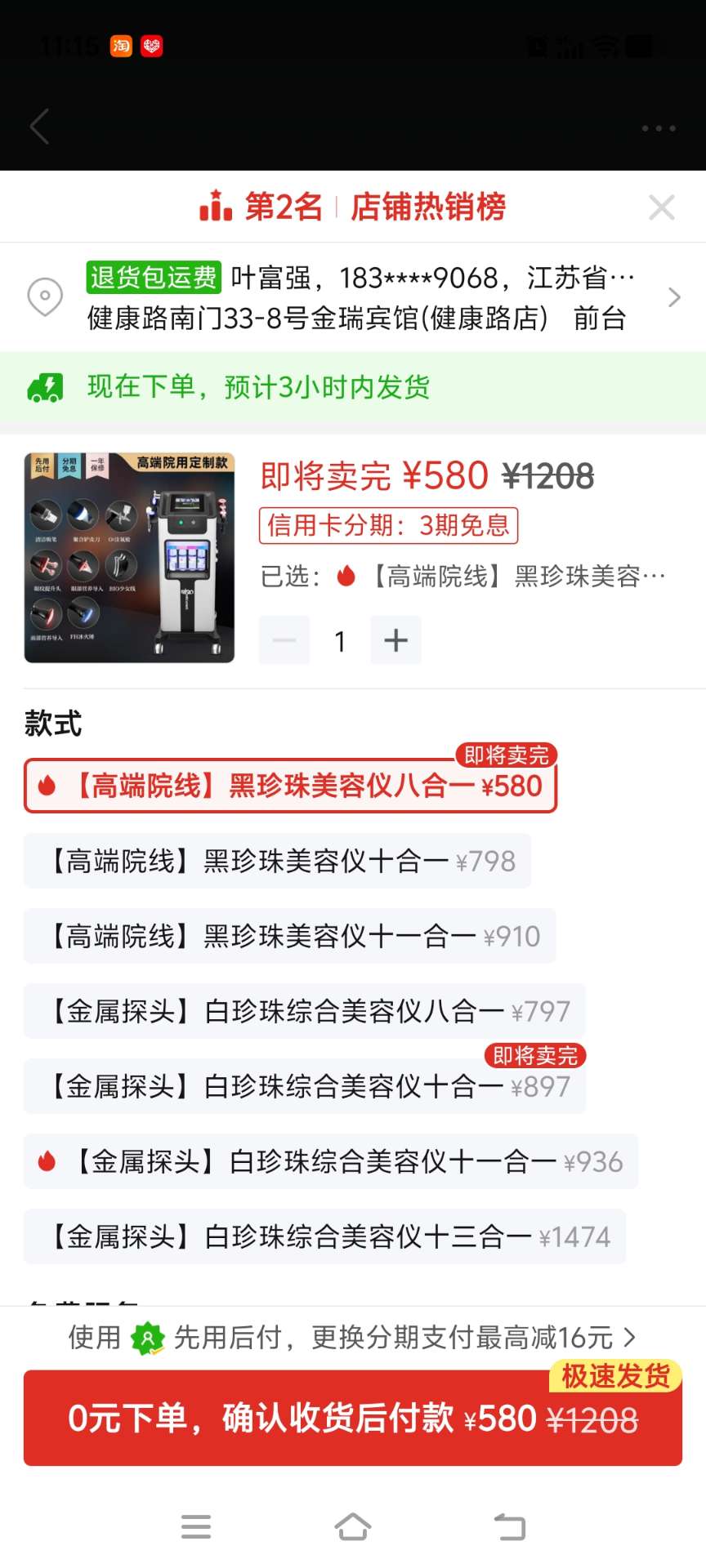Open the 店铺热销榜 ranking
This screenshot has width=706, height=1568.
(353, 207)
